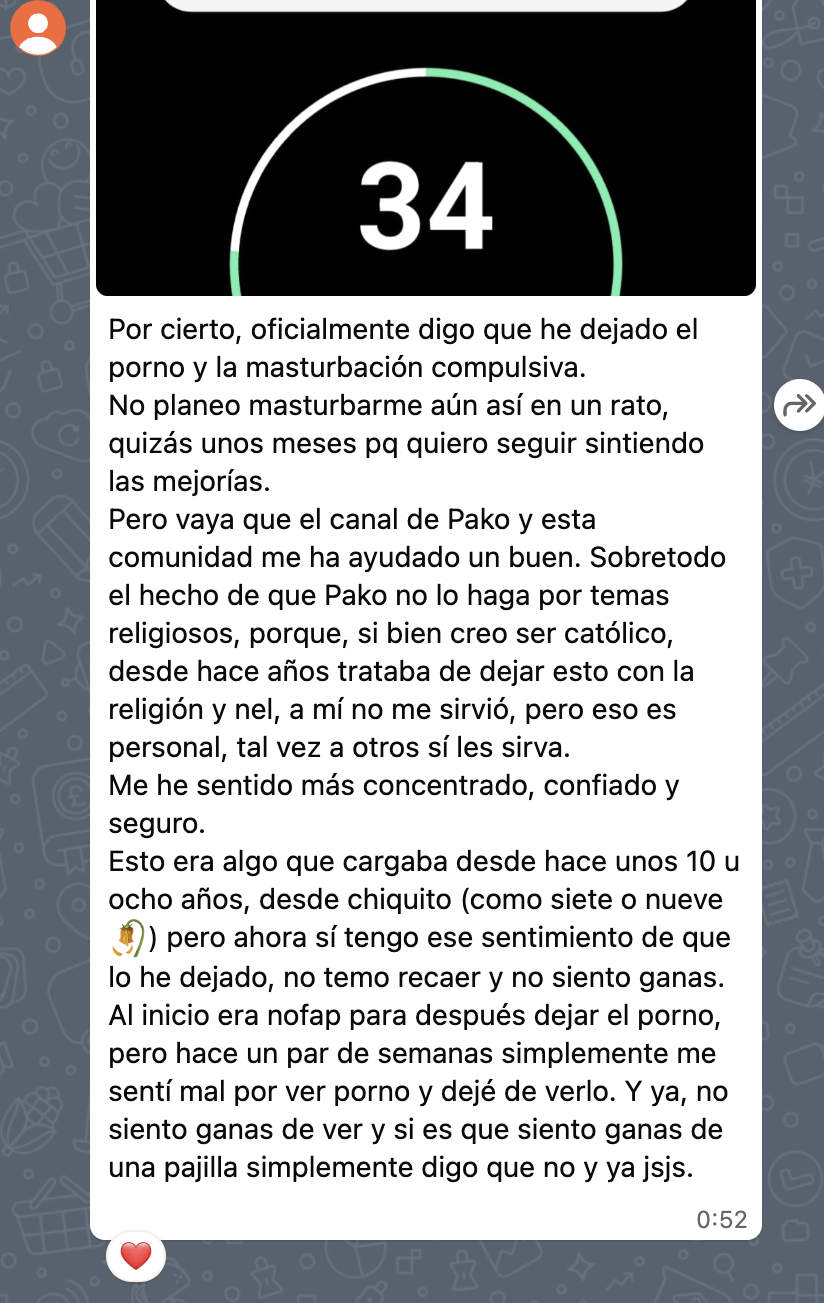Viewport: 824px width, 1303px height.
Task: Open the image with the 34 counter
Action: 425,148
